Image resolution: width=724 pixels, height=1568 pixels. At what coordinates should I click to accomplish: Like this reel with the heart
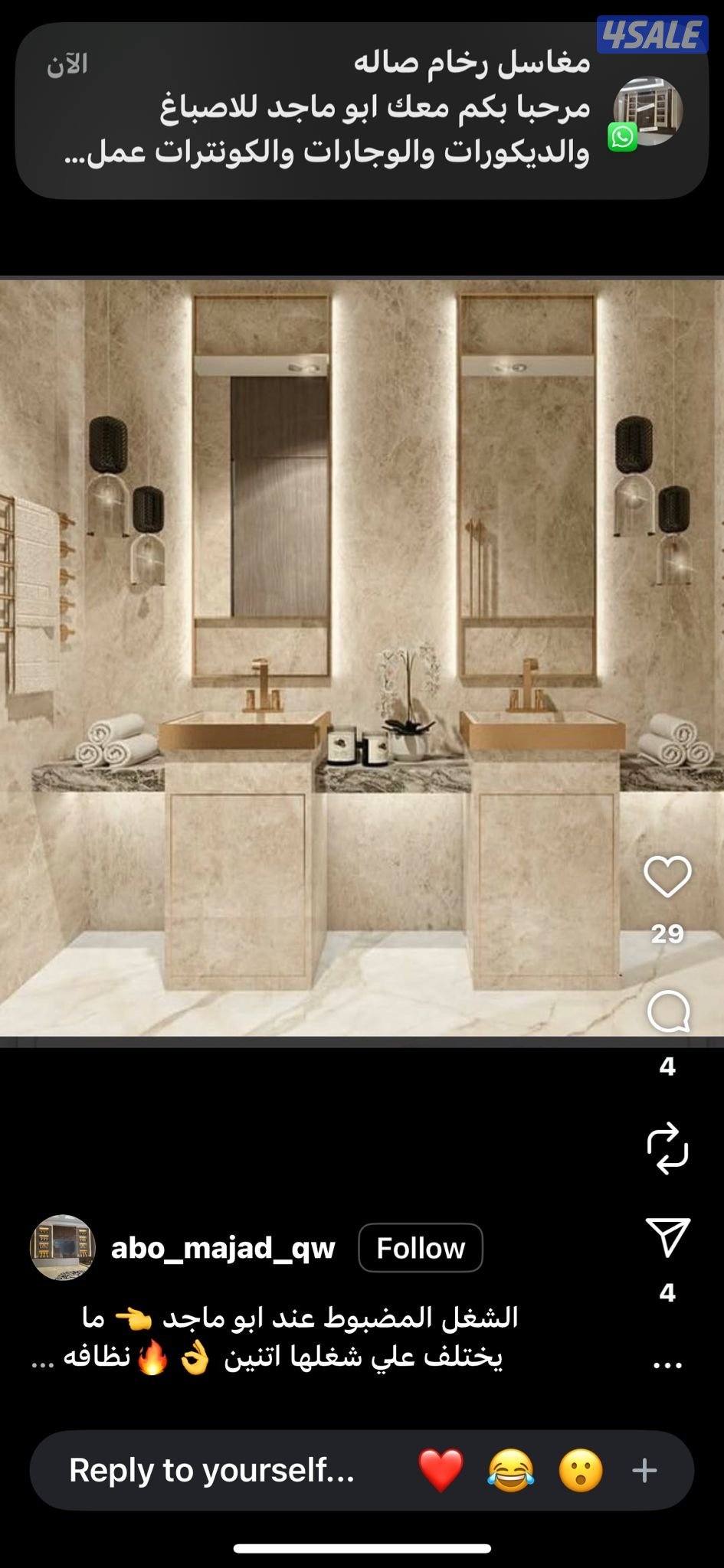pos(667,876)
